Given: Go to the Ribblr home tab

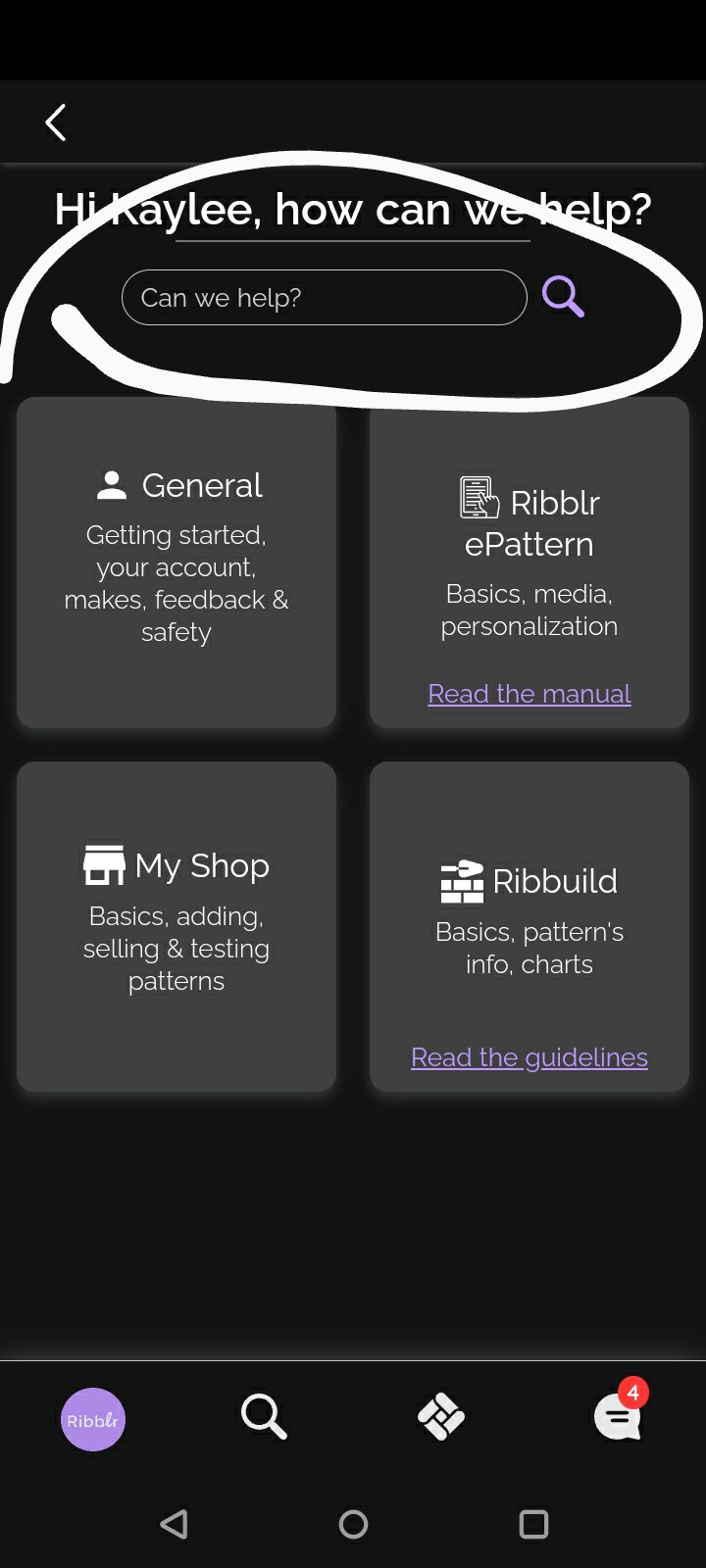Looking at the screenshot, I should [93, 1419].
